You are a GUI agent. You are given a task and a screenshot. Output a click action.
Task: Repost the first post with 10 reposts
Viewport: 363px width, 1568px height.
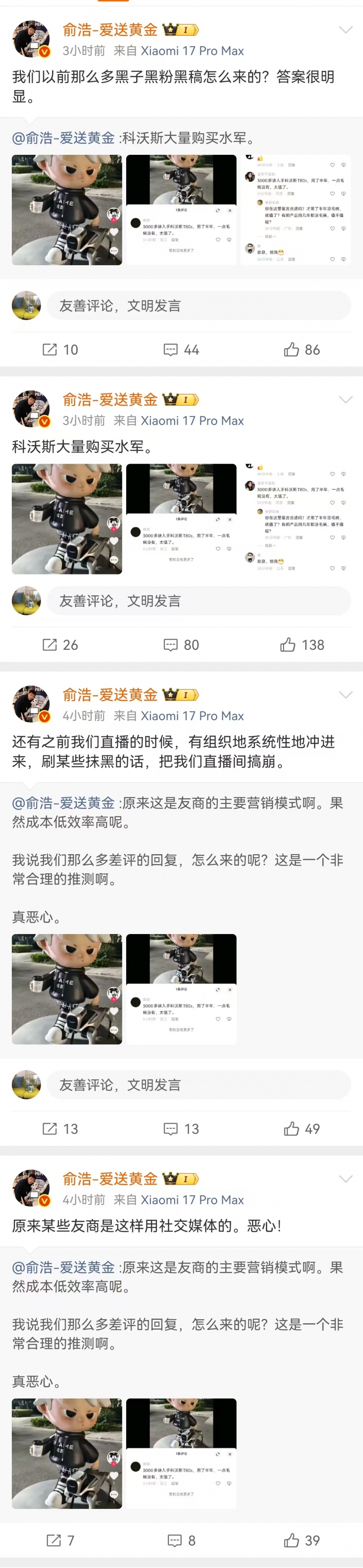click(59, 349)
